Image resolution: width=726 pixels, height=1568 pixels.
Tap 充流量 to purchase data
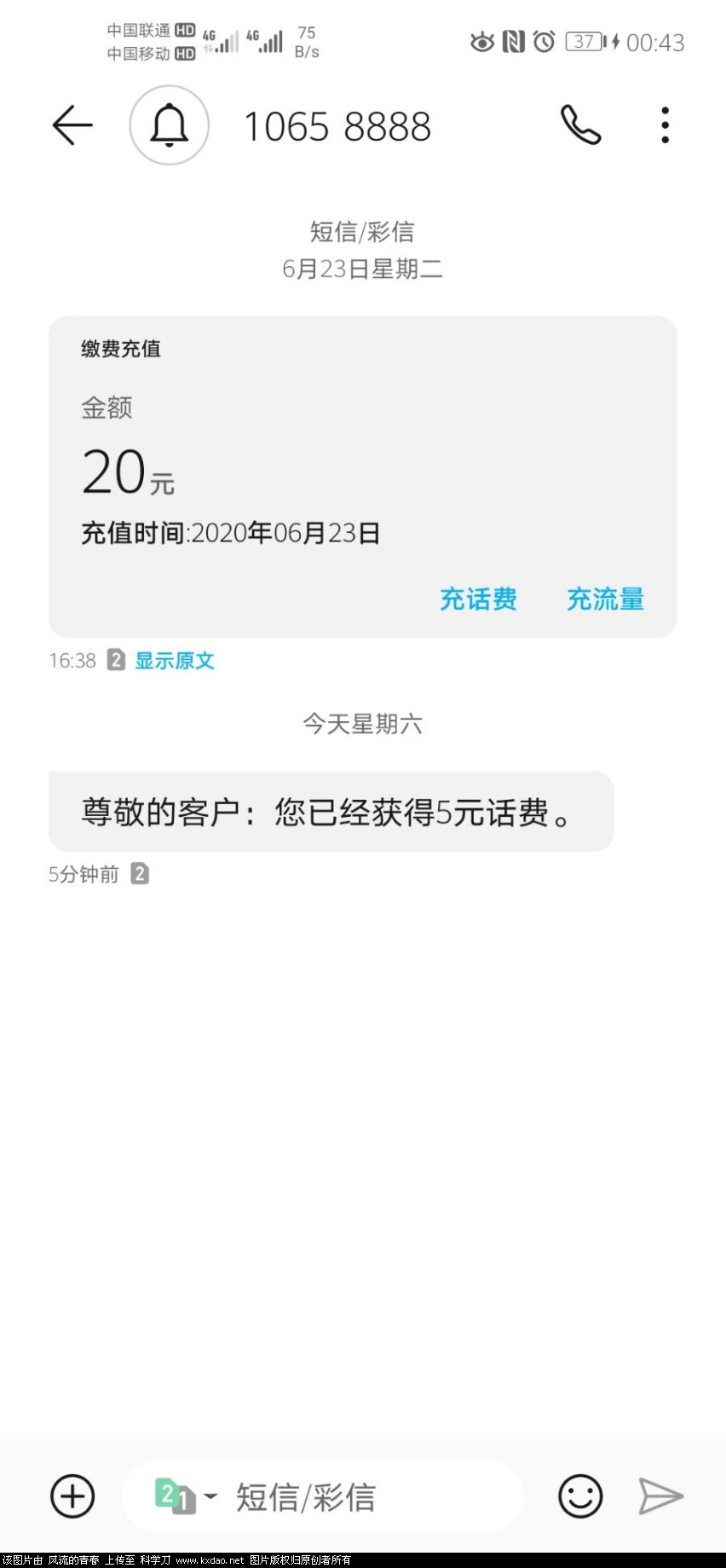click(605, 599)
